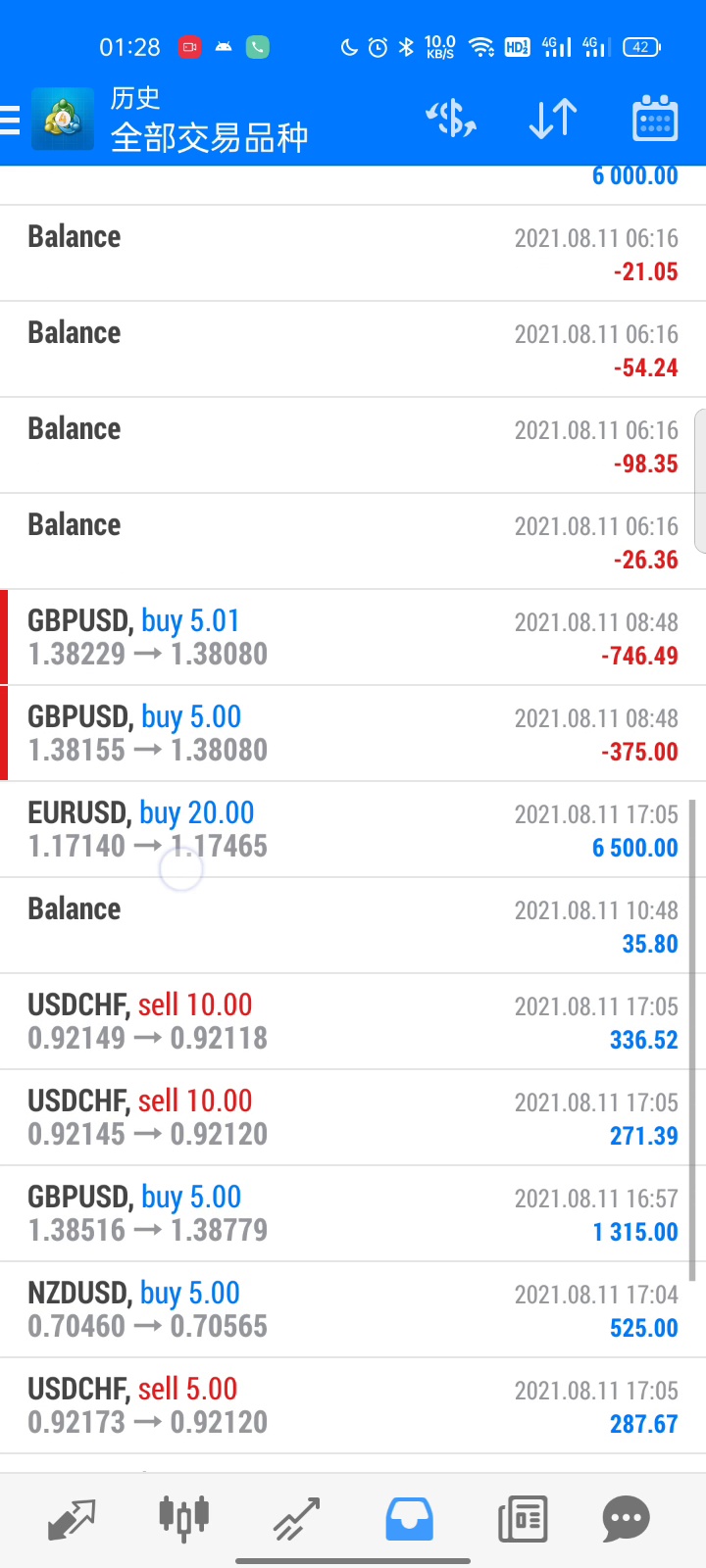Open the side drawer menu
The height and width of the screenshot is (1568, 706).
[12, 120]
